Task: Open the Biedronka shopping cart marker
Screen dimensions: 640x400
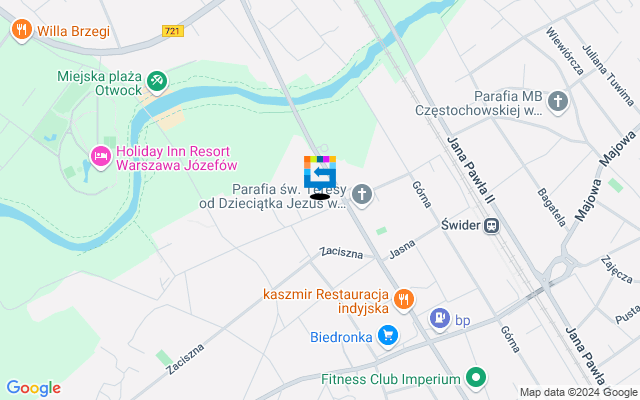Action: 388,336
